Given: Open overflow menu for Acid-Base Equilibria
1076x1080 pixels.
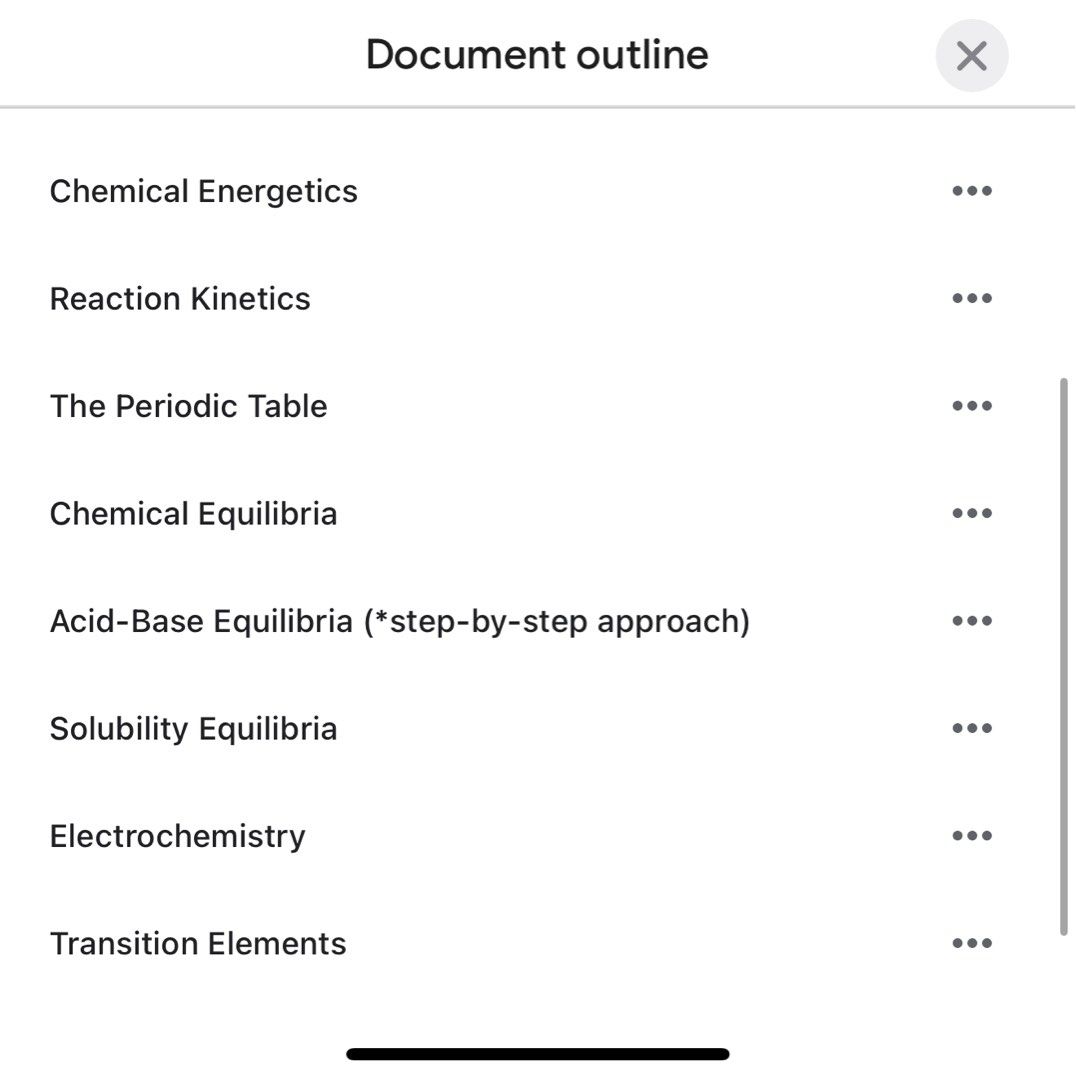Looking at the screenshot, I should pos(971,621).
